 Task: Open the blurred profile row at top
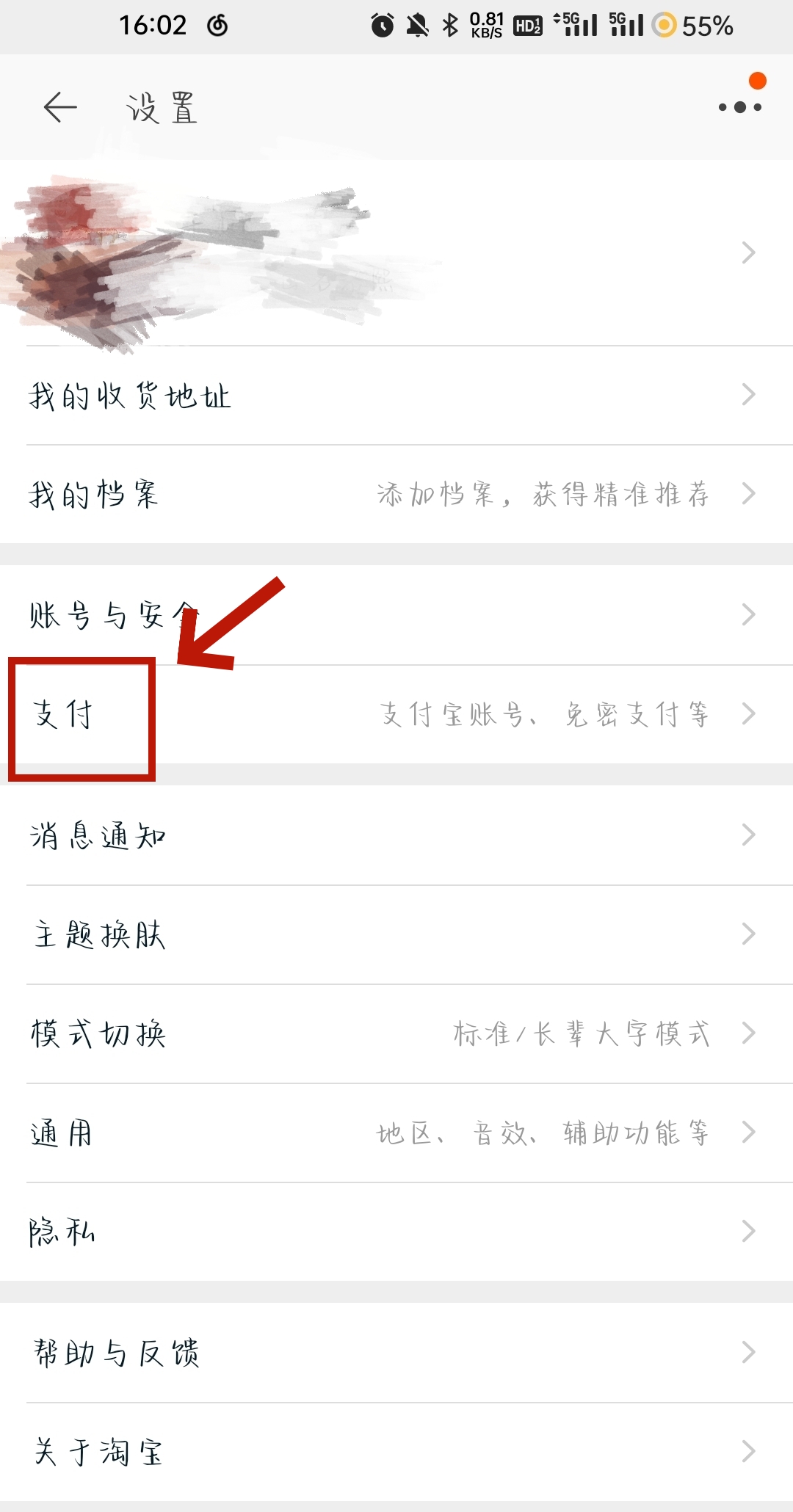coord(396,253)
